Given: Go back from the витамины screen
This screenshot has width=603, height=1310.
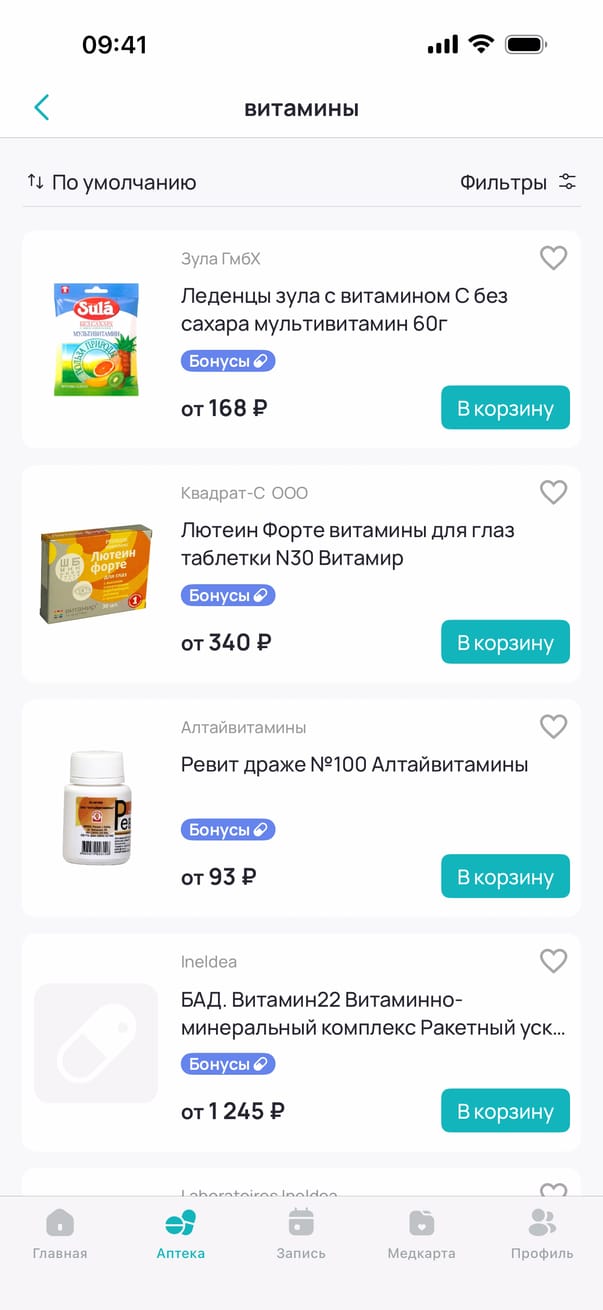Looking at the screenshot, I should tap(41, 108).
